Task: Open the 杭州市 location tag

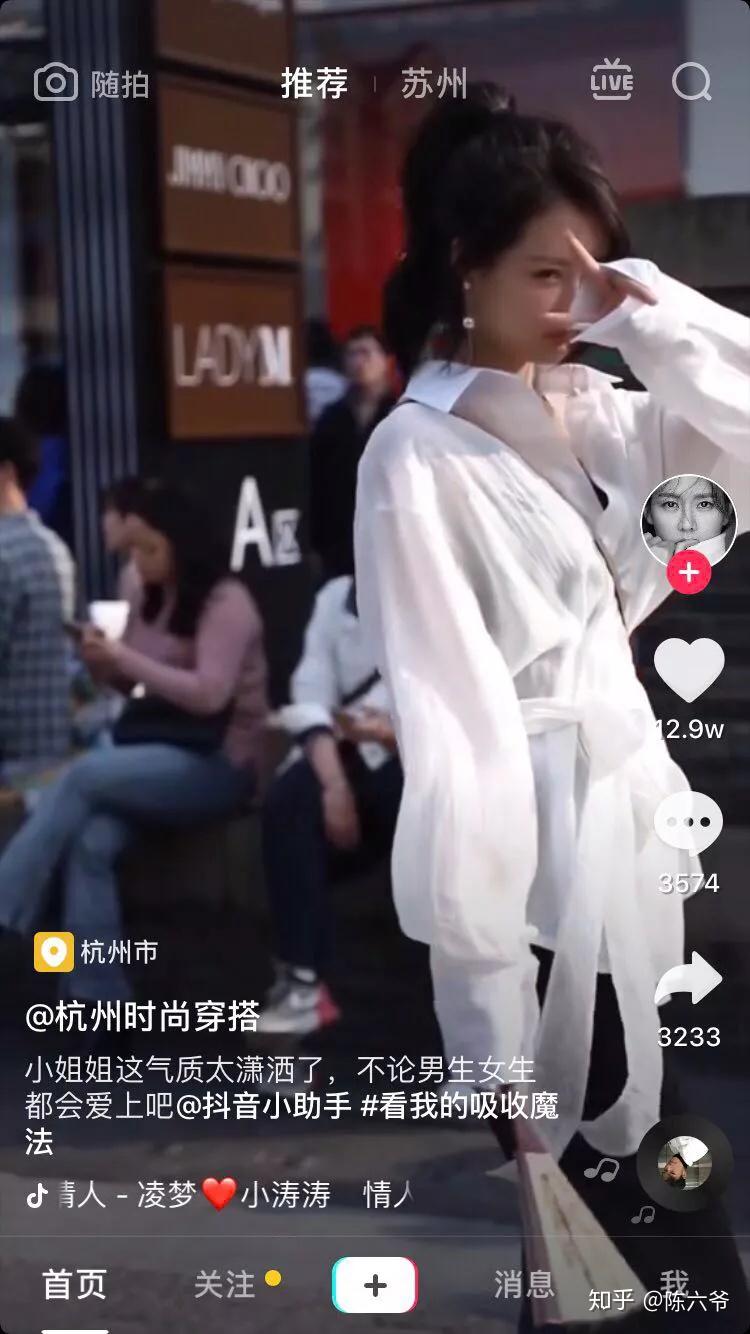Action: tap(96, 952)
